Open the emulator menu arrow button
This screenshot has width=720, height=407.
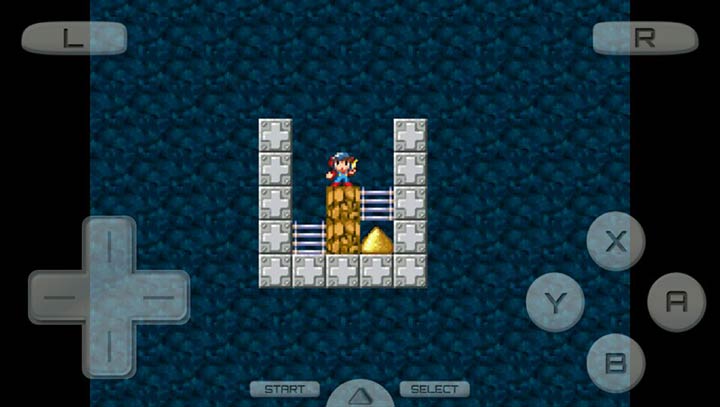pos(359,394)
